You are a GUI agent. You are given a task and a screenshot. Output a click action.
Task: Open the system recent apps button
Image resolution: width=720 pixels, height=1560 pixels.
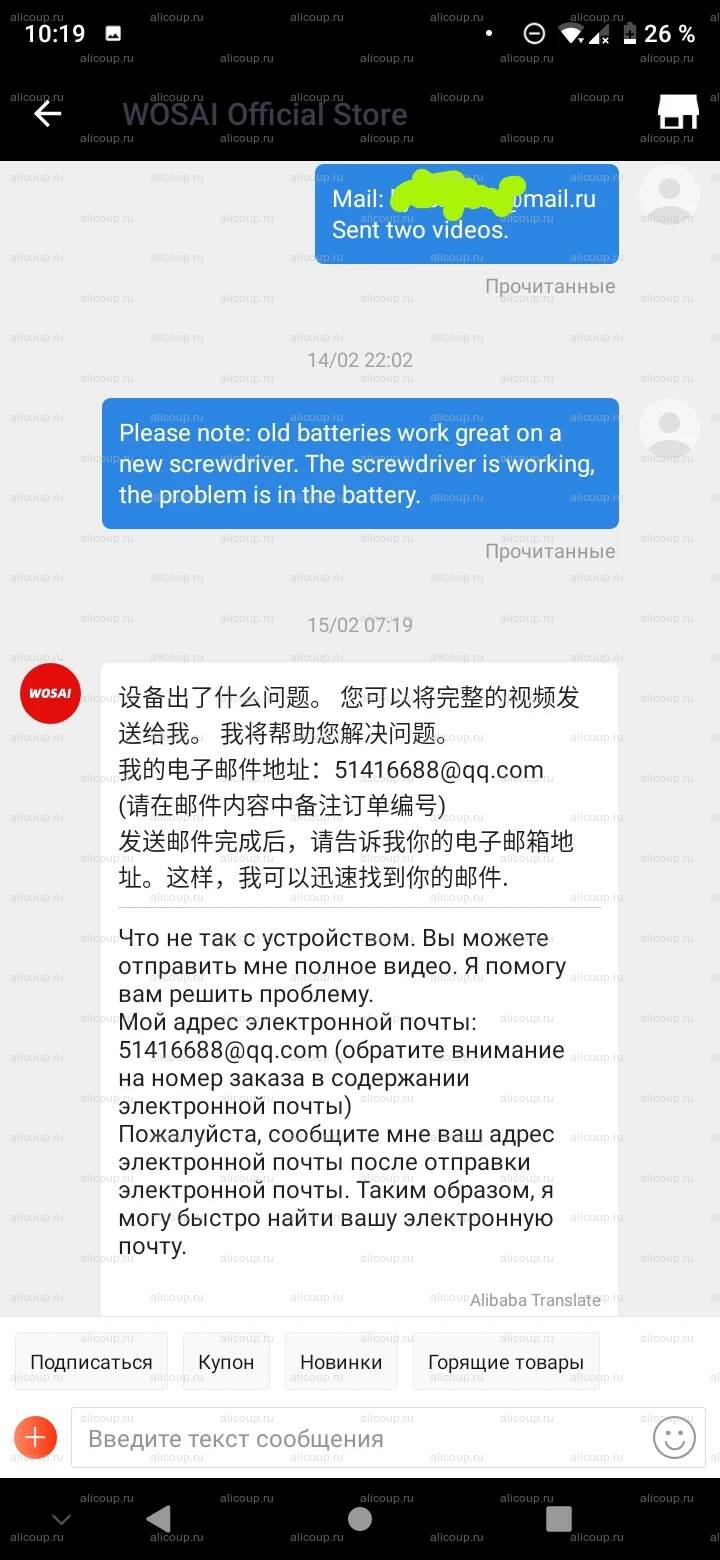click(x=559, y=1519)
